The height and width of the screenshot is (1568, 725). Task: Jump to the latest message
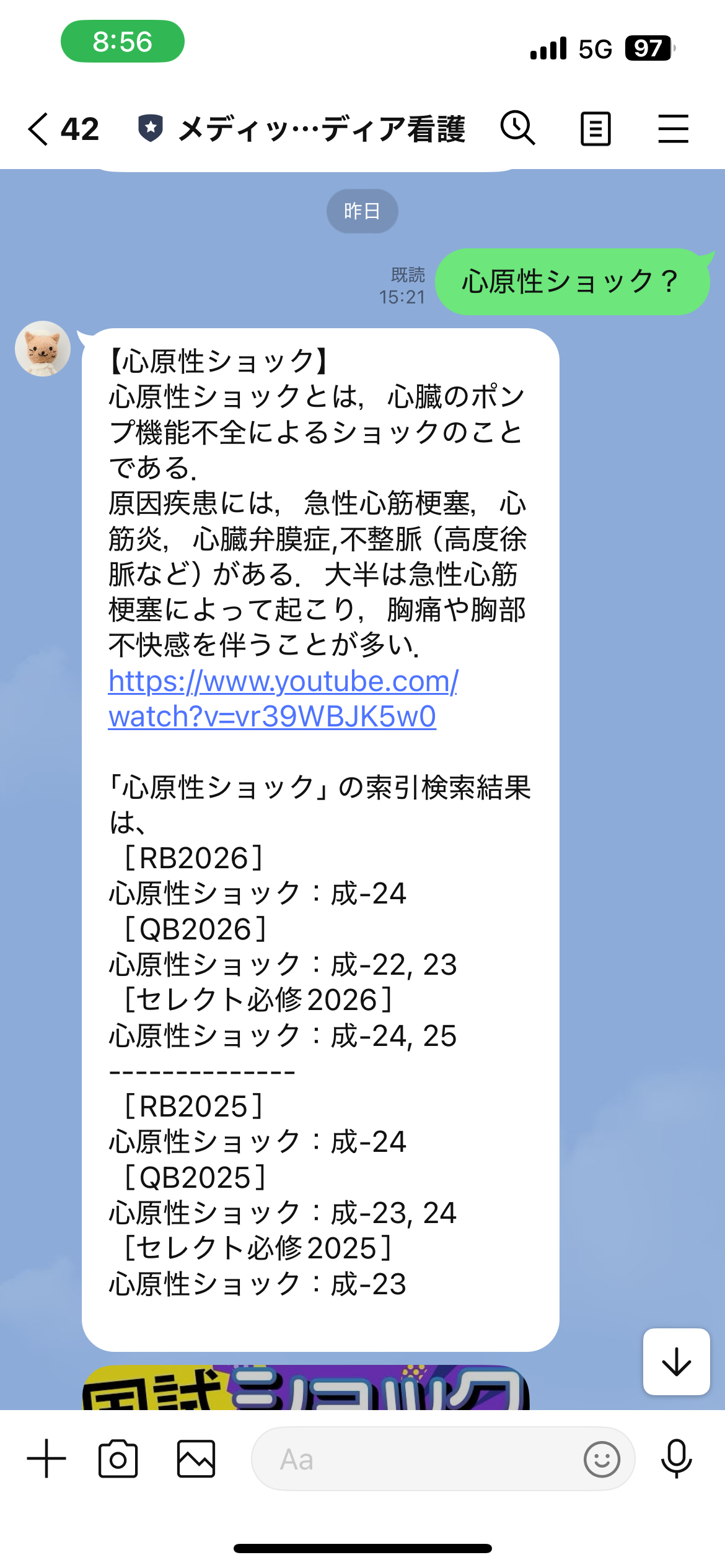[x=676, y=1361]
